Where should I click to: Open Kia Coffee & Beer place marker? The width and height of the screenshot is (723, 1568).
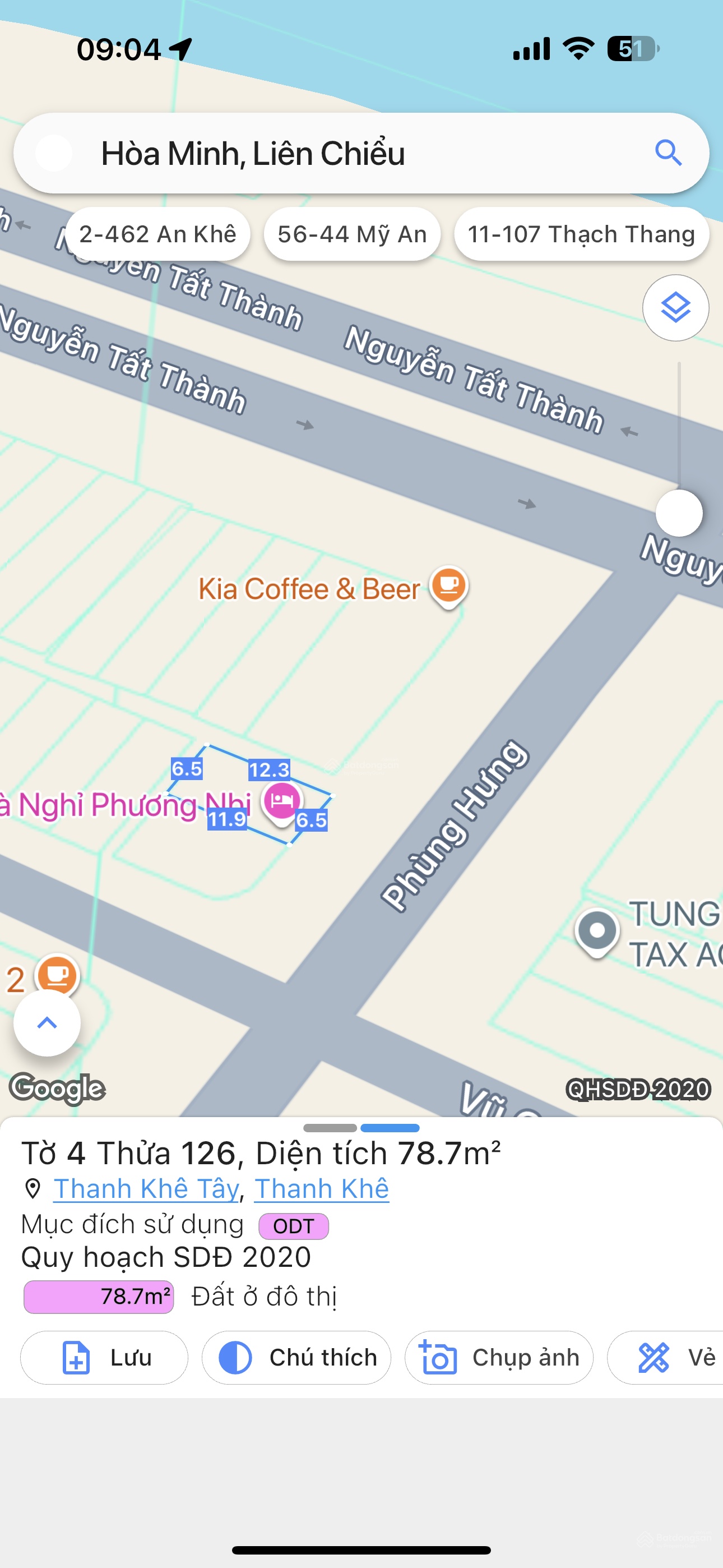tap(448, 587)
